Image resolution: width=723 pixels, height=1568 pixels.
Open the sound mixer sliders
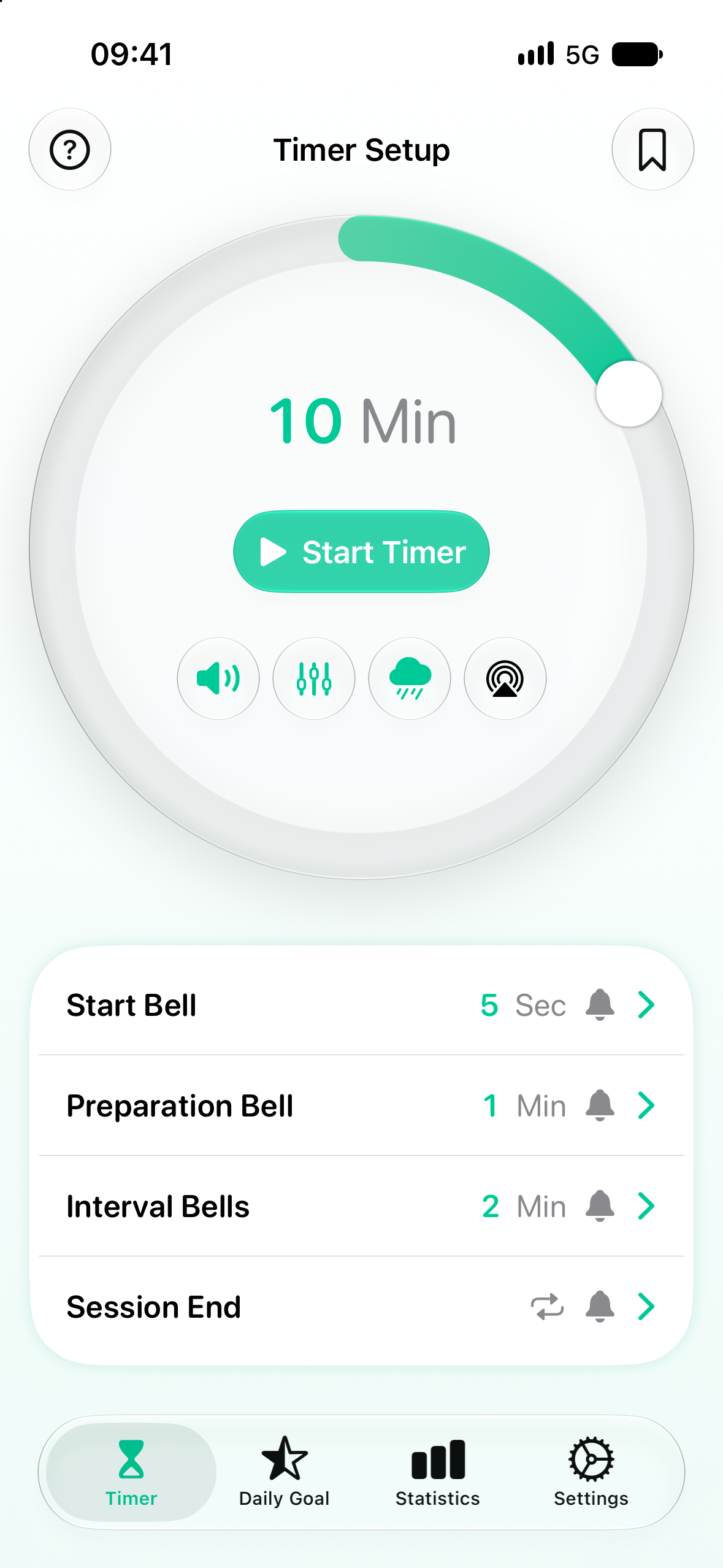click(x=314, y=678)
